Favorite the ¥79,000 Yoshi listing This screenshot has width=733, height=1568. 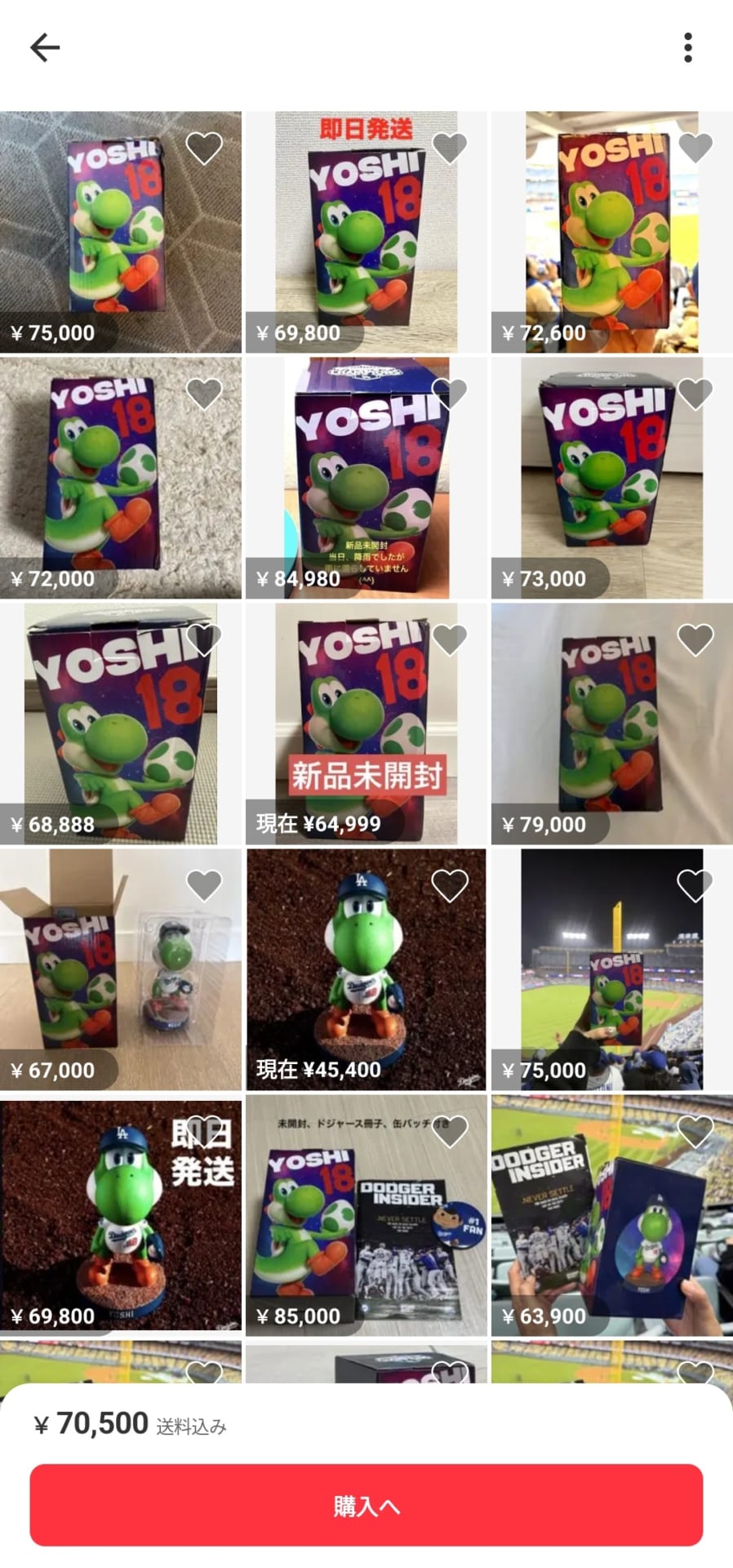pos(695,640)
